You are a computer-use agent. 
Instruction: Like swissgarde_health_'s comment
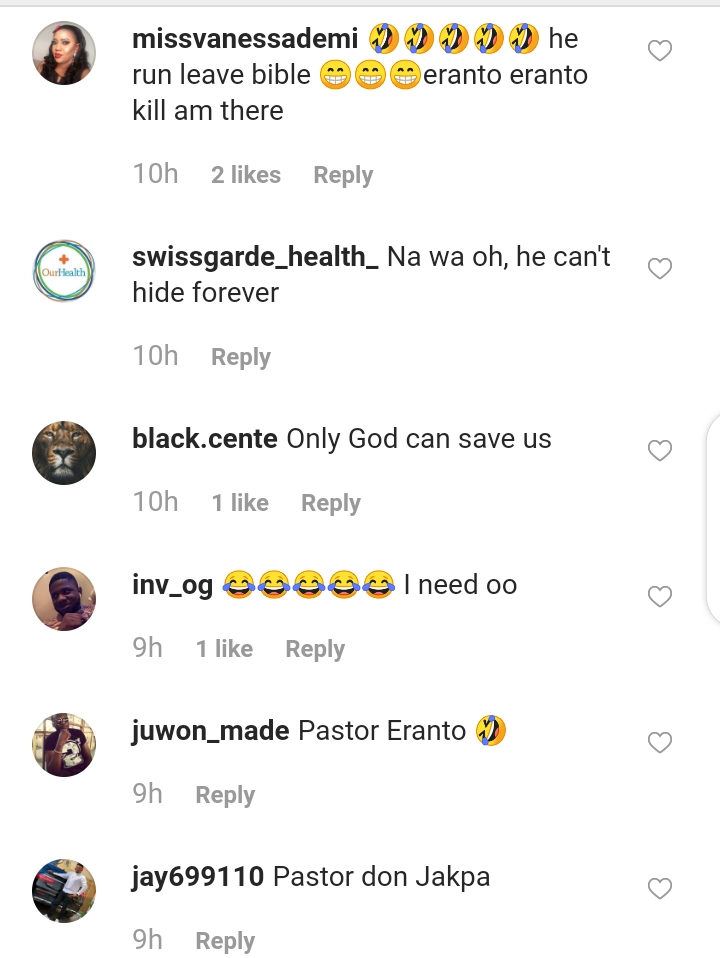pos(660,269)
